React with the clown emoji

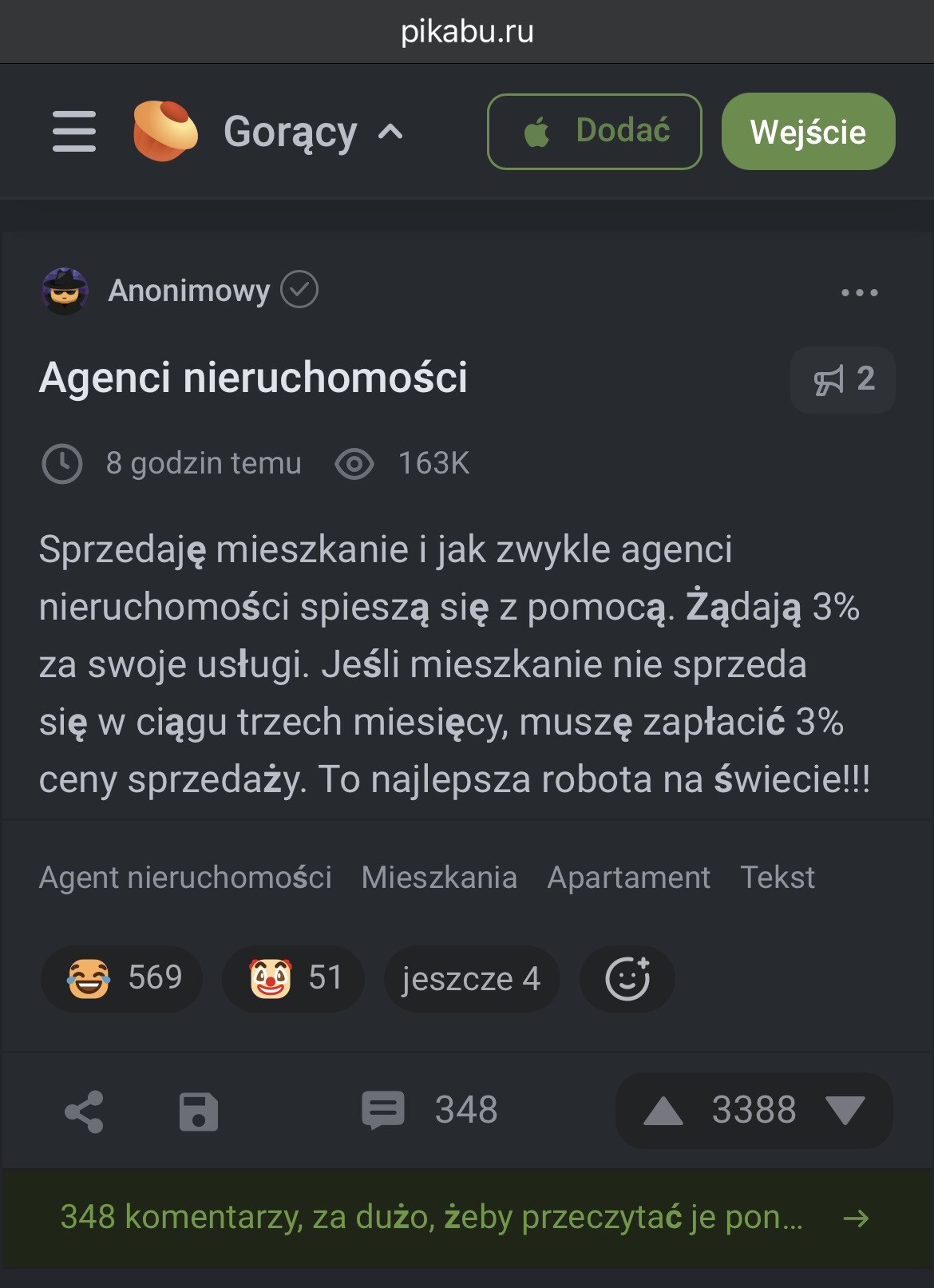pos(293,978)
